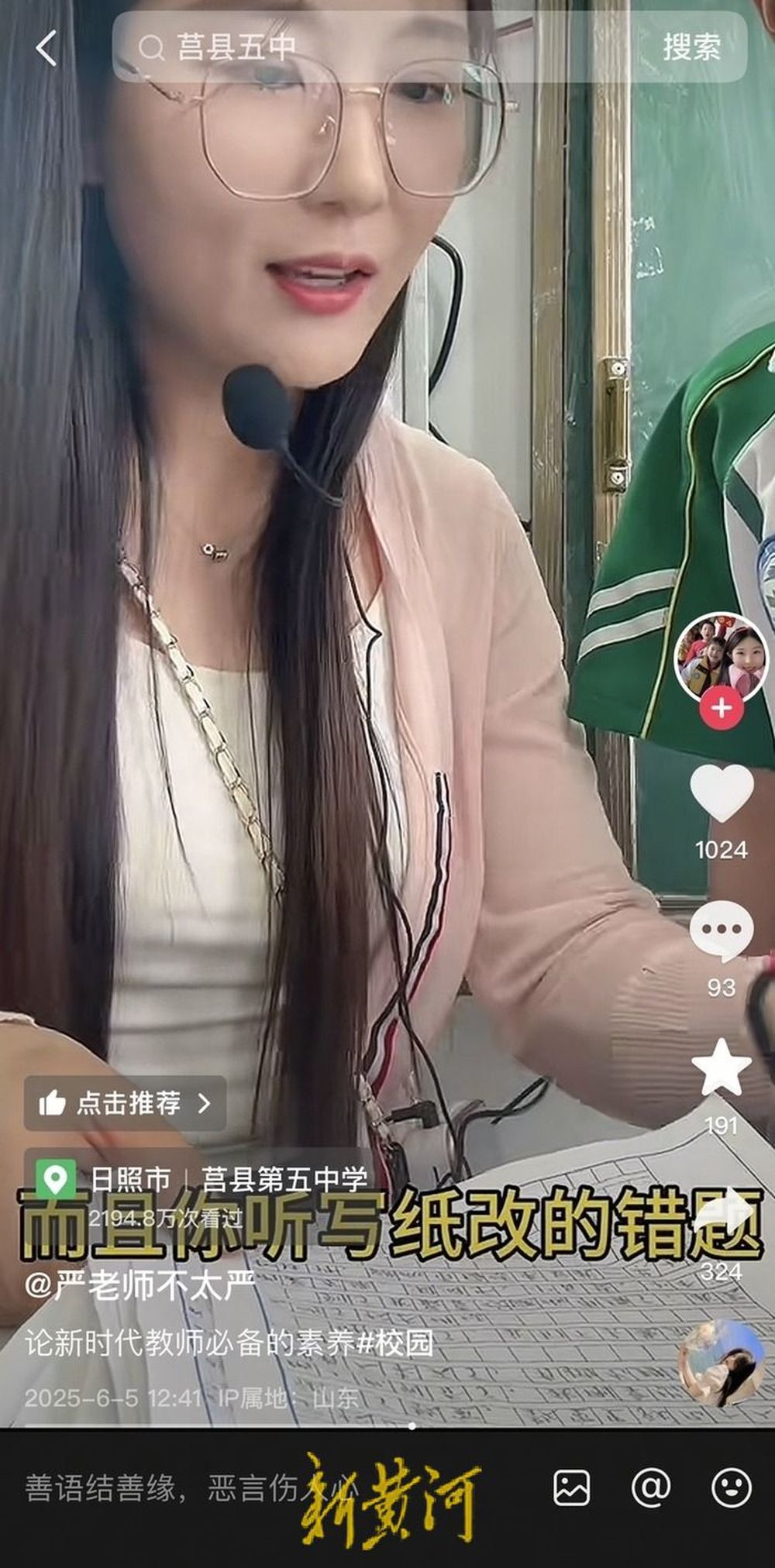The image size is (775, 1568).
Task: Attach an image to the comment
Action: tap(572, 1488)
